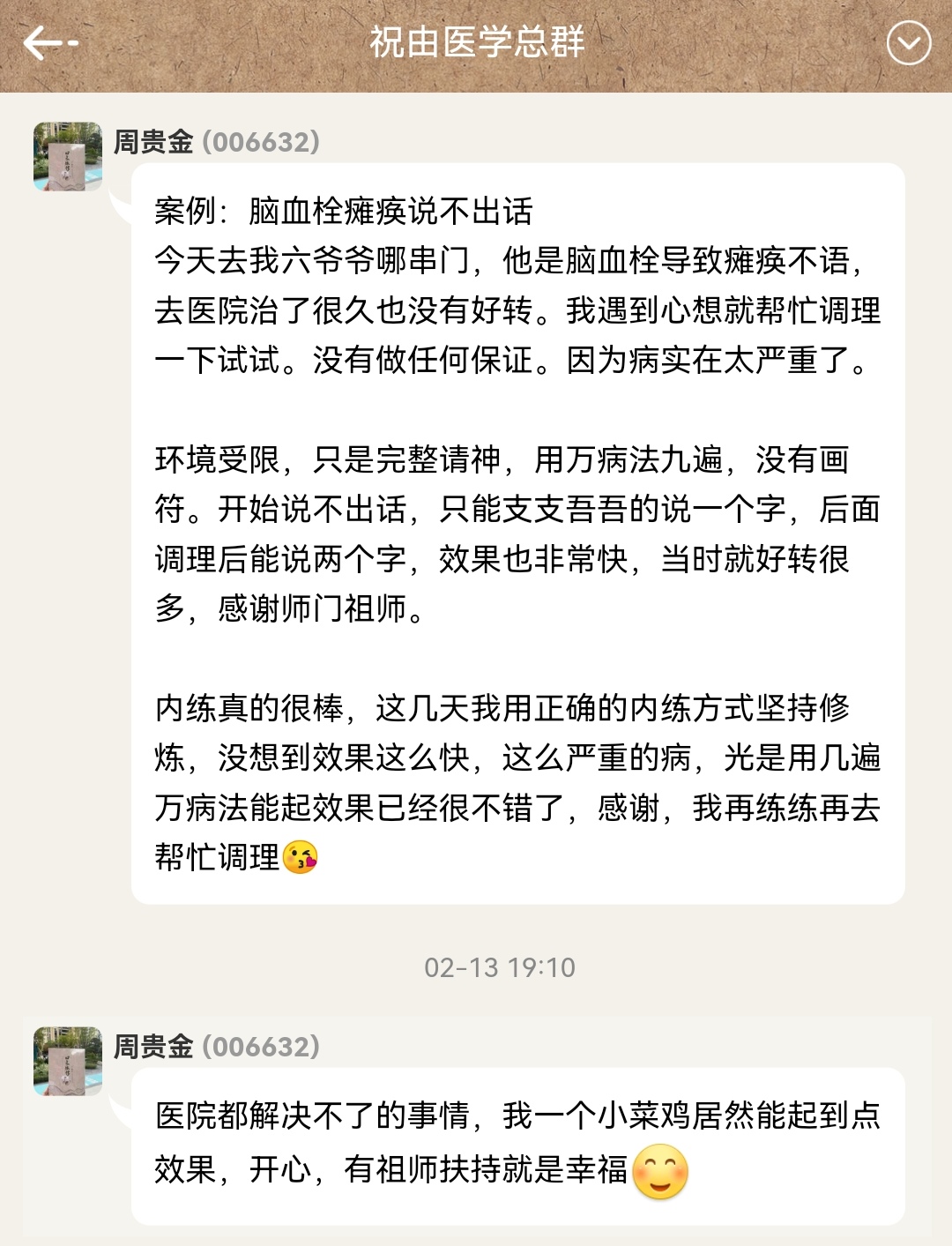The height and width of the screenshot is (1246, 952).
Task: Go back using the arrow icon
Action: coord(48,42)
